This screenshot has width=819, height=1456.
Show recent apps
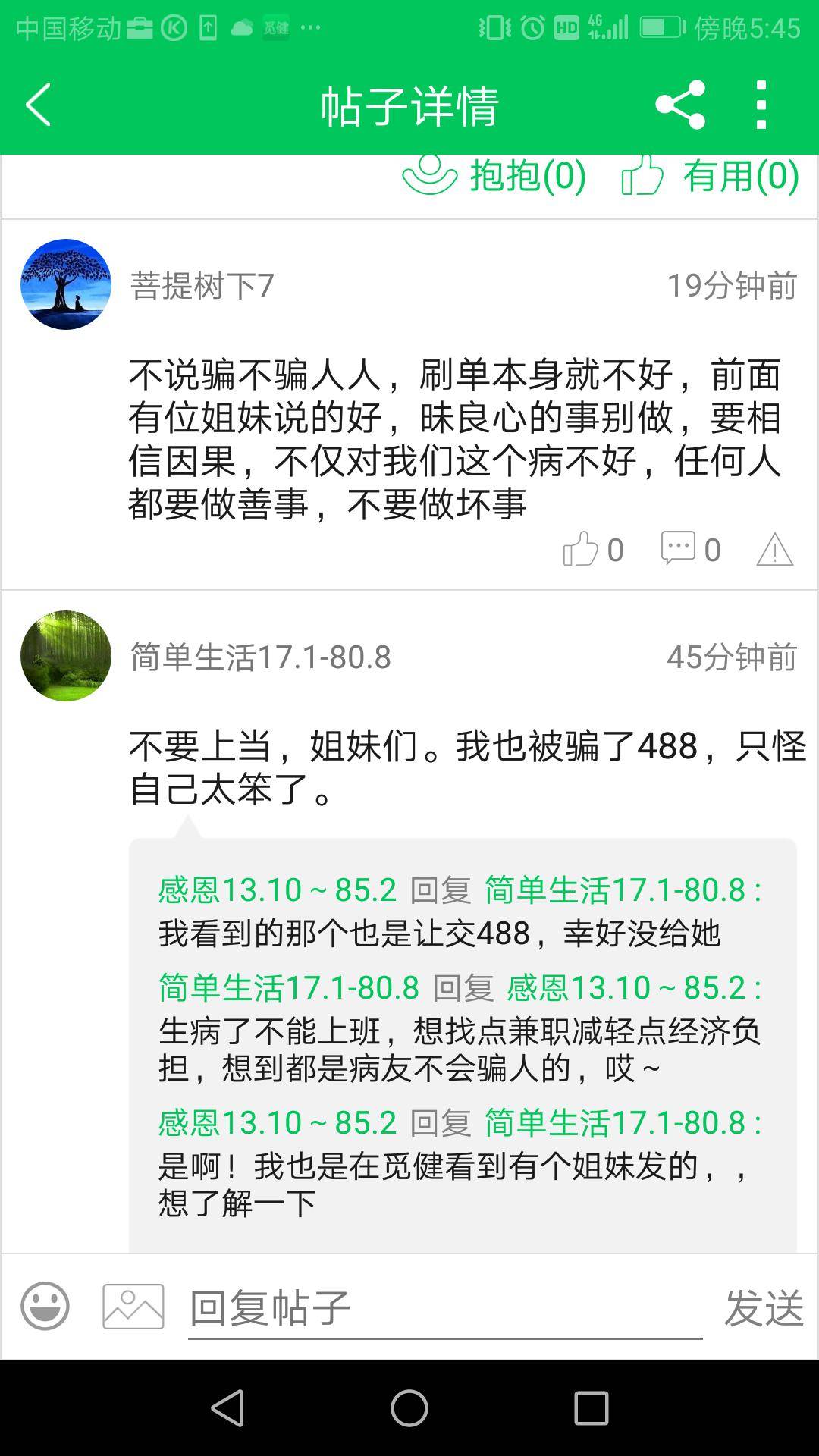pos(591,1408)
